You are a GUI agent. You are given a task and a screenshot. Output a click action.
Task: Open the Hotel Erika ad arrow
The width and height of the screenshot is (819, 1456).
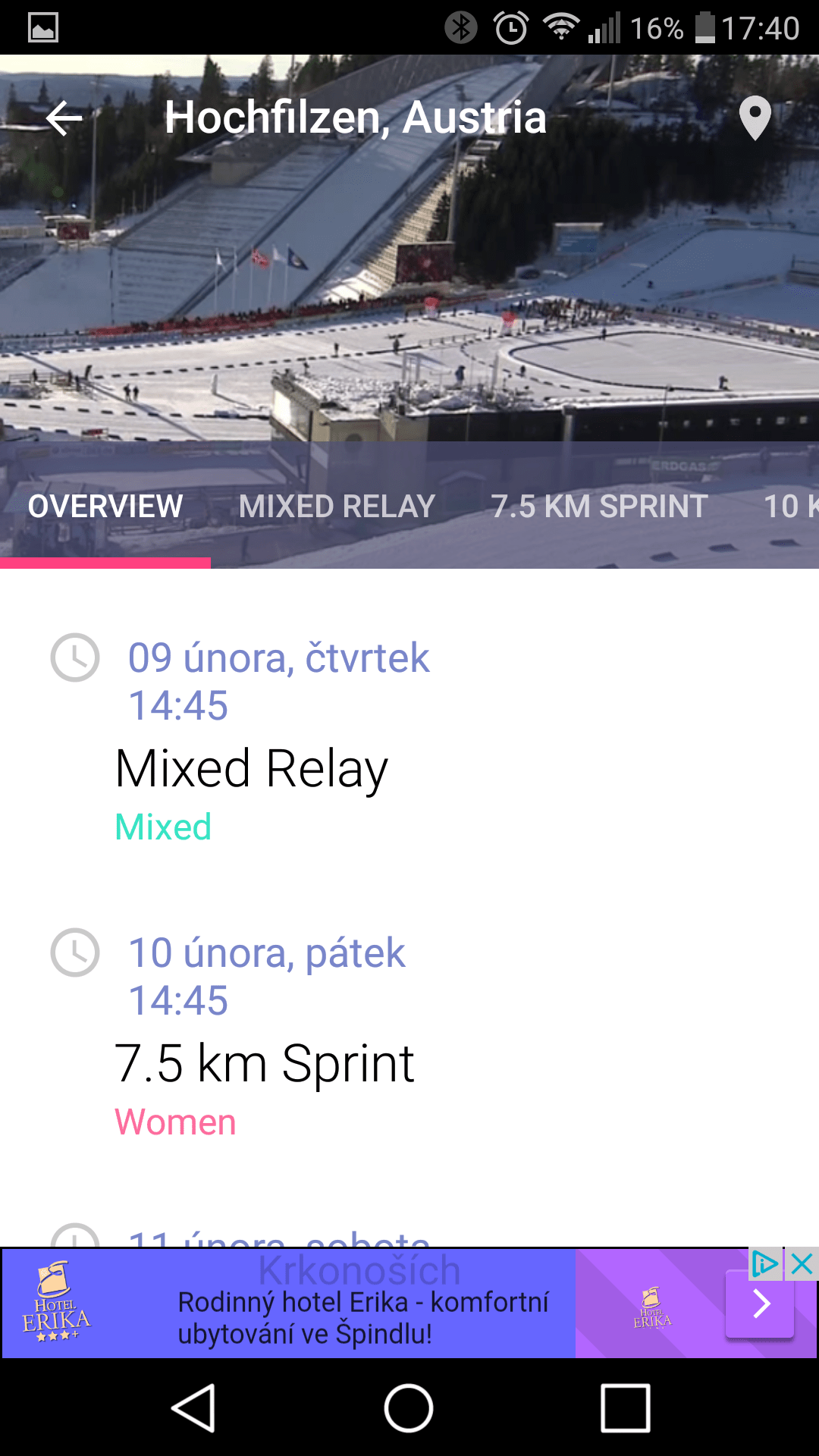[x=760, y=1304]
